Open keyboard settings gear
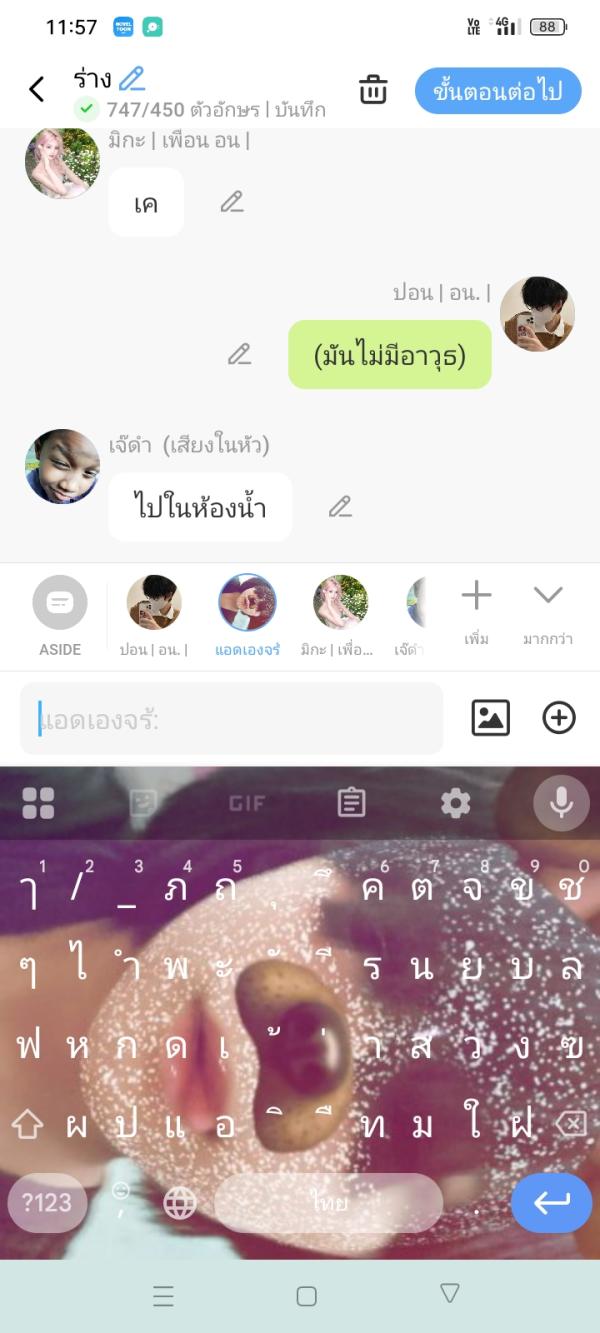This screenshot has width=600, height=1333. click(456, 802)
